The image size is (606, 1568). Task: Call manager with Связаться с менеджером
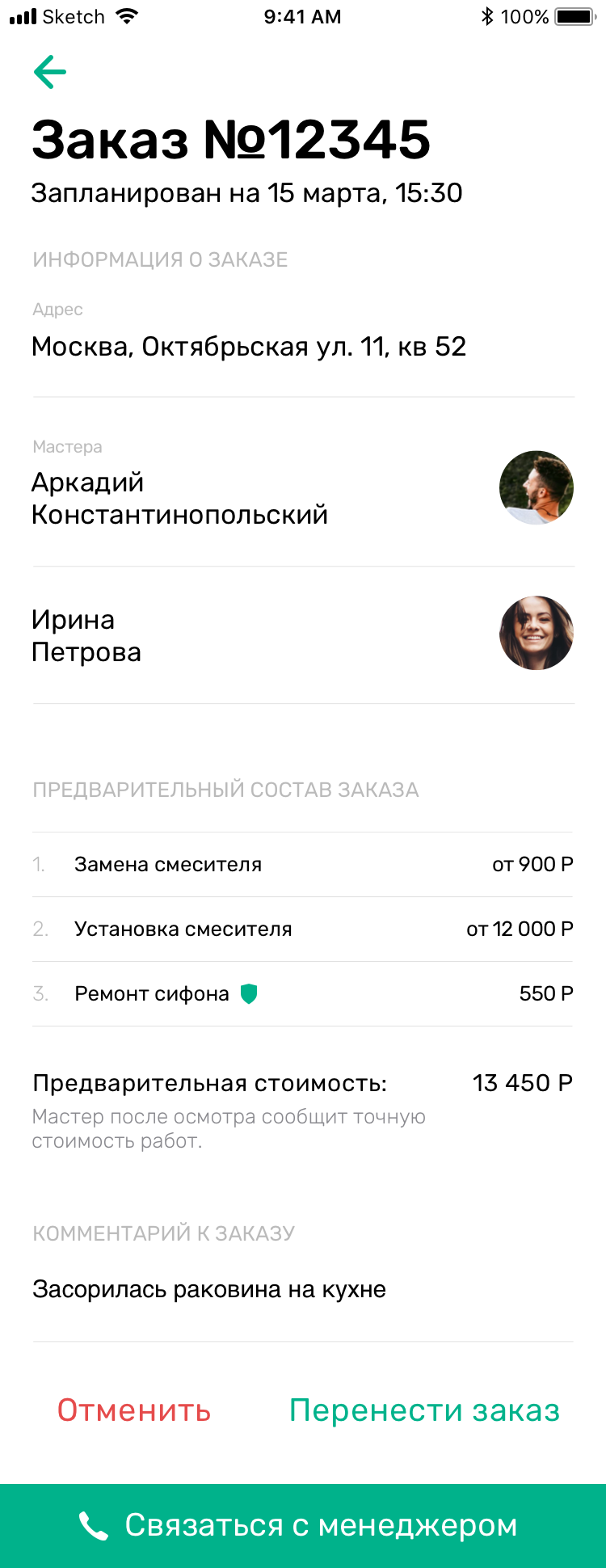pos(303,1525)
